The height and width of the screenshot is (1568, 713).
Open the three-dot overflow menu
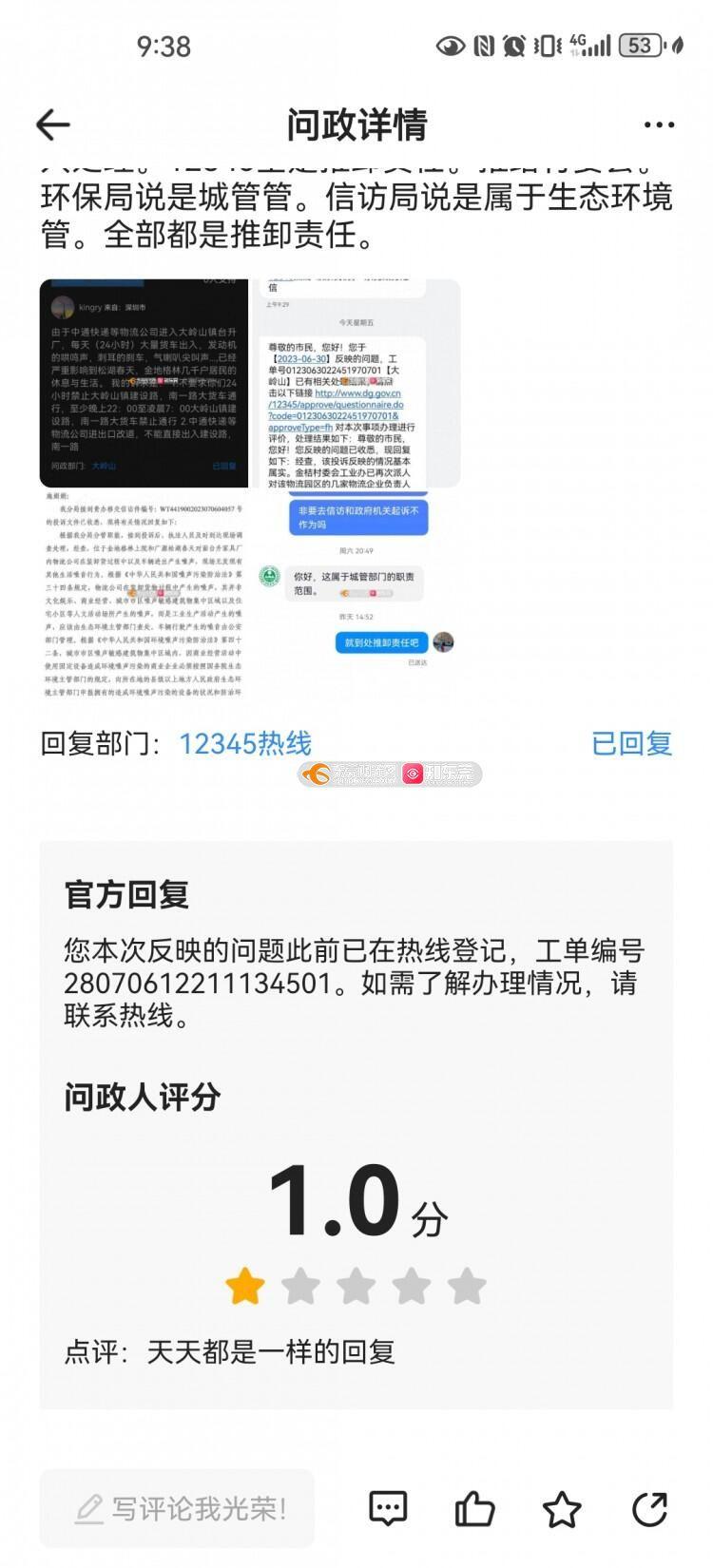click(x=659, y=124)
